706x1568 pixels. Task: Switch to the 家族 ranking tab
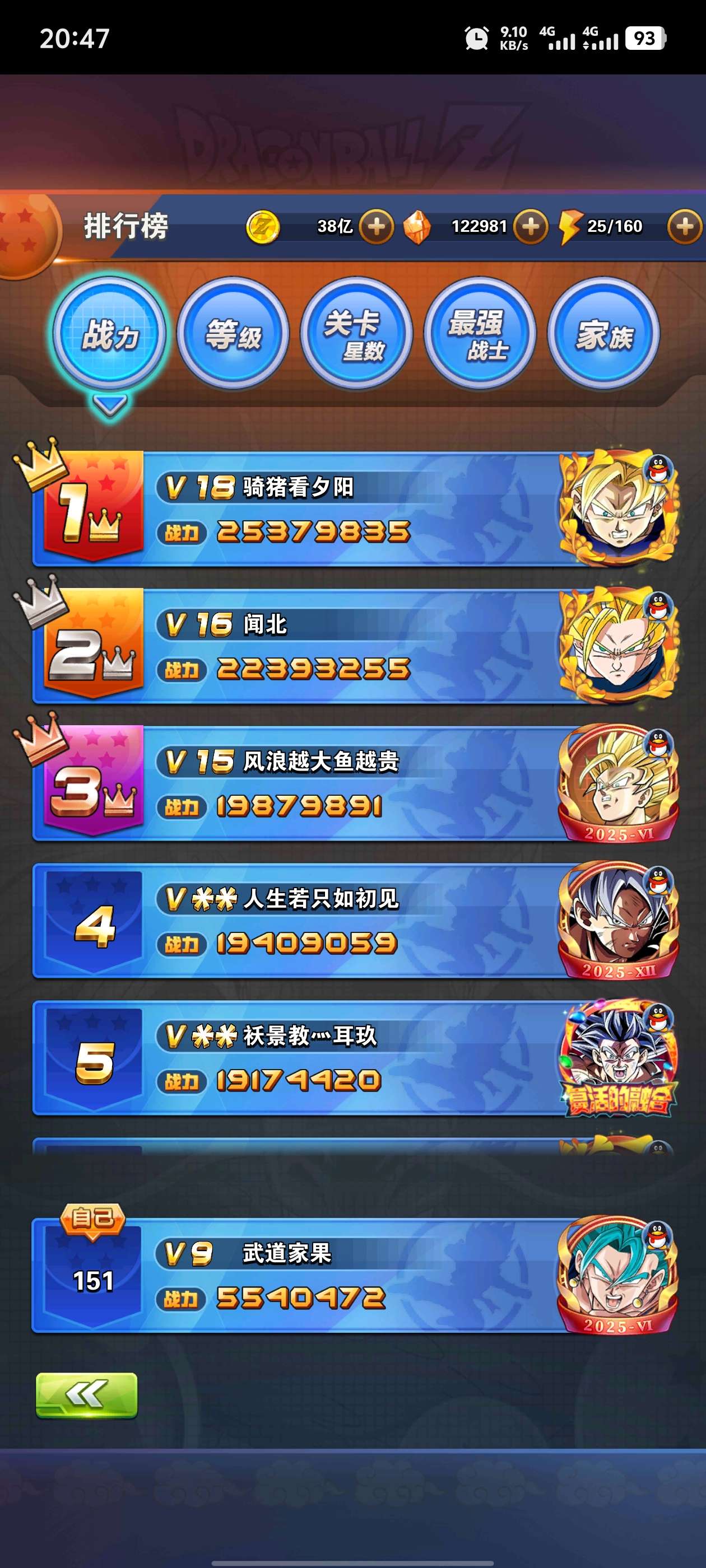coord(603,334)
